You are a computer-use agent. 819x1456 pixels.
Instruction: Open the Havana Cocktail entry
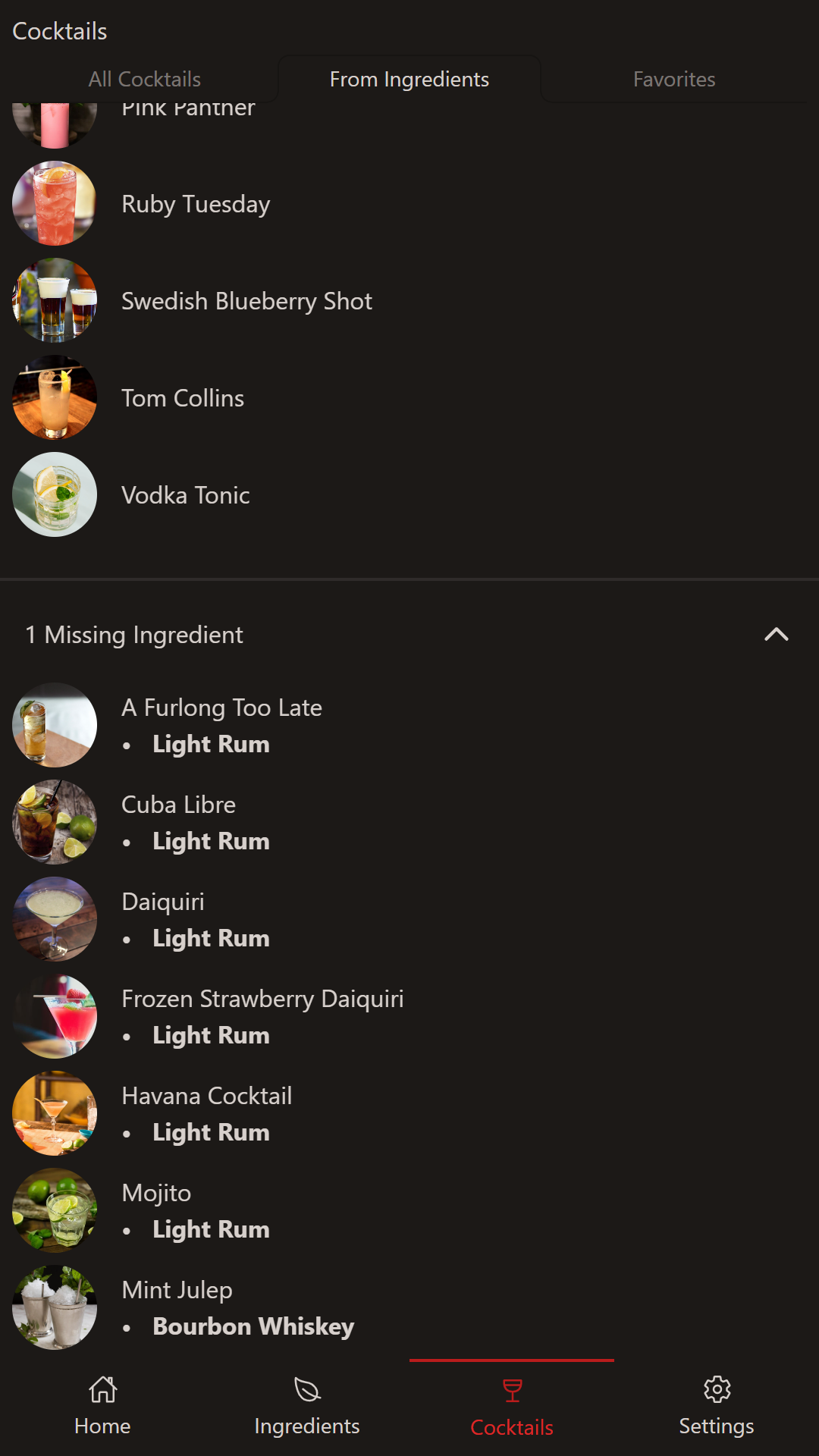click(206, 1097)
